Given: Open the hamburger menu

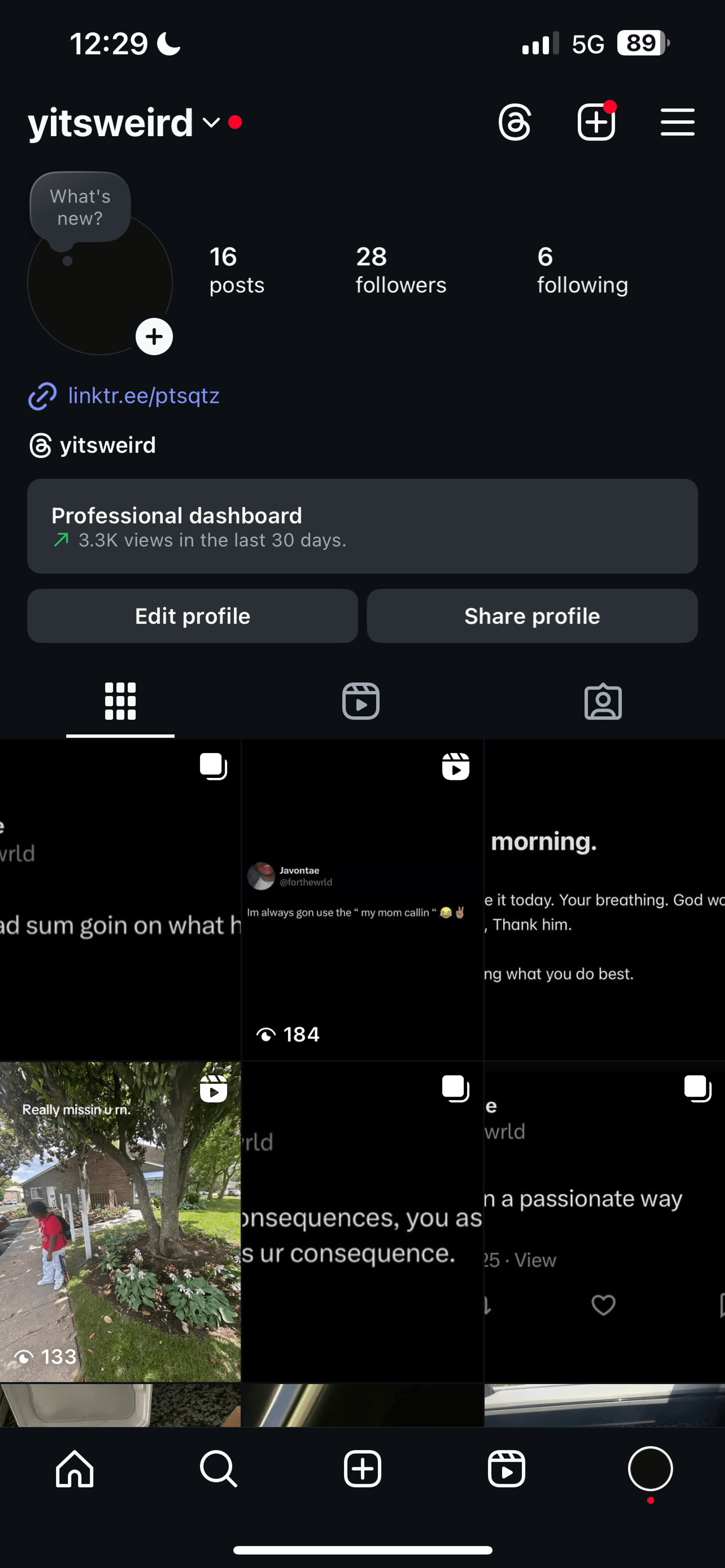Looking at the screenshot, I should 677,122.
